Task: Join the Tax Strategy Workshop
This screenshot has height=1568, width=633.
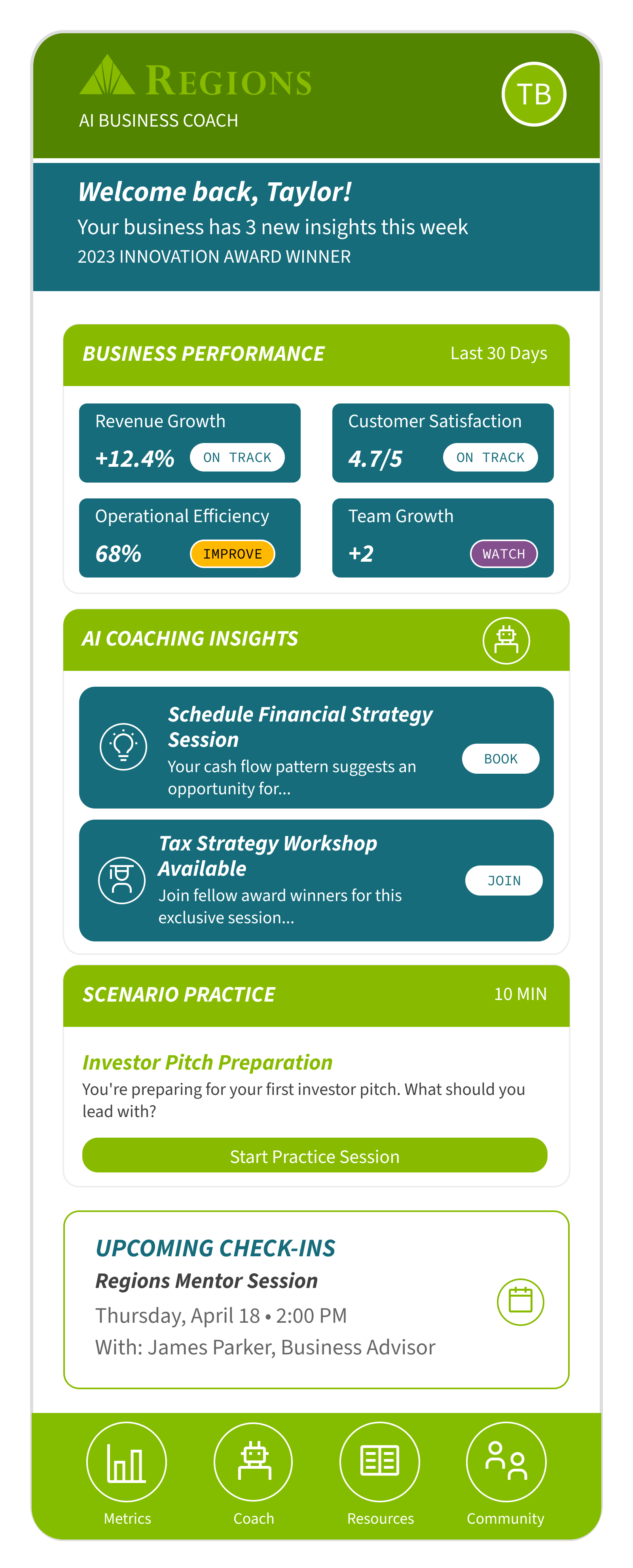Action: [503, 880]
